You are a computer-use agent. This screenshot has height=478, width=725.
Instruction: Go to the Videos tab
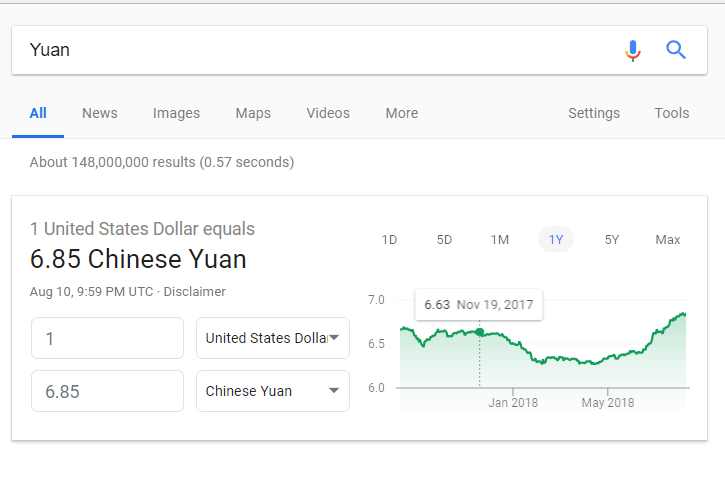coord(328,113)
